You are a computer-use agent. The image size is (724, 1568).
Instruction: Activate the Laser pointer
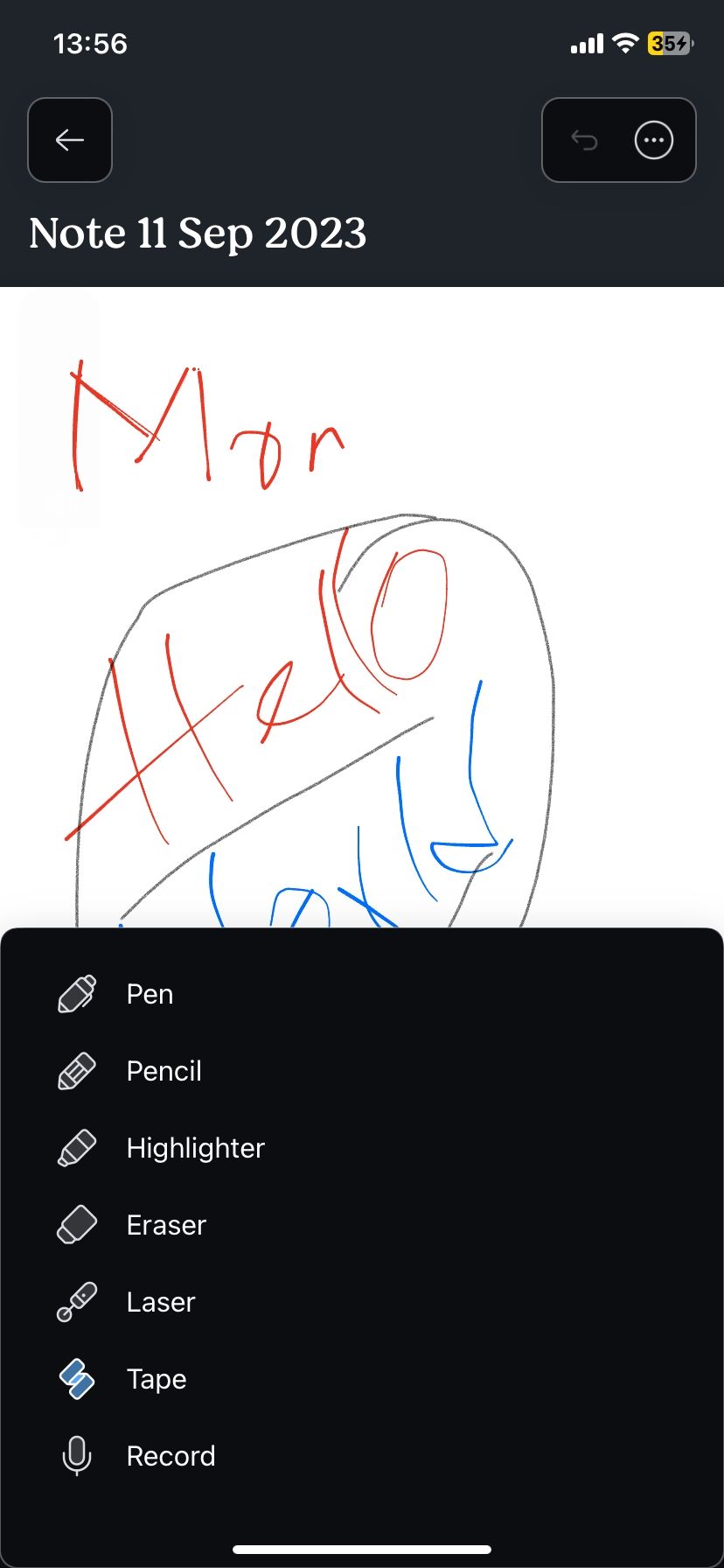coord(160,1302)
